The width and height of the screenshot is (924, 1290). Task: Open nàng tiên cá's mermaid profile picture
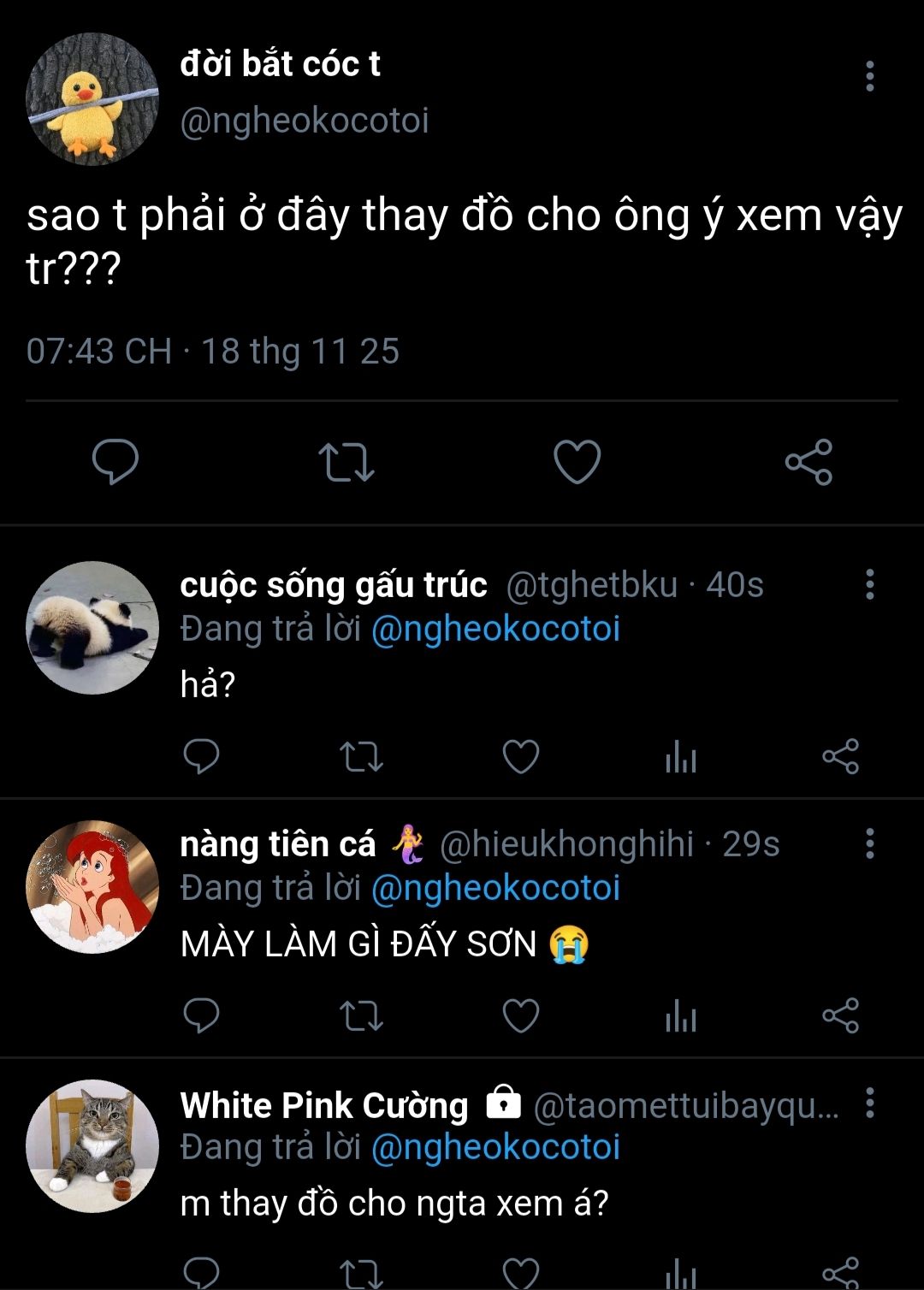[x=92, y=887]
